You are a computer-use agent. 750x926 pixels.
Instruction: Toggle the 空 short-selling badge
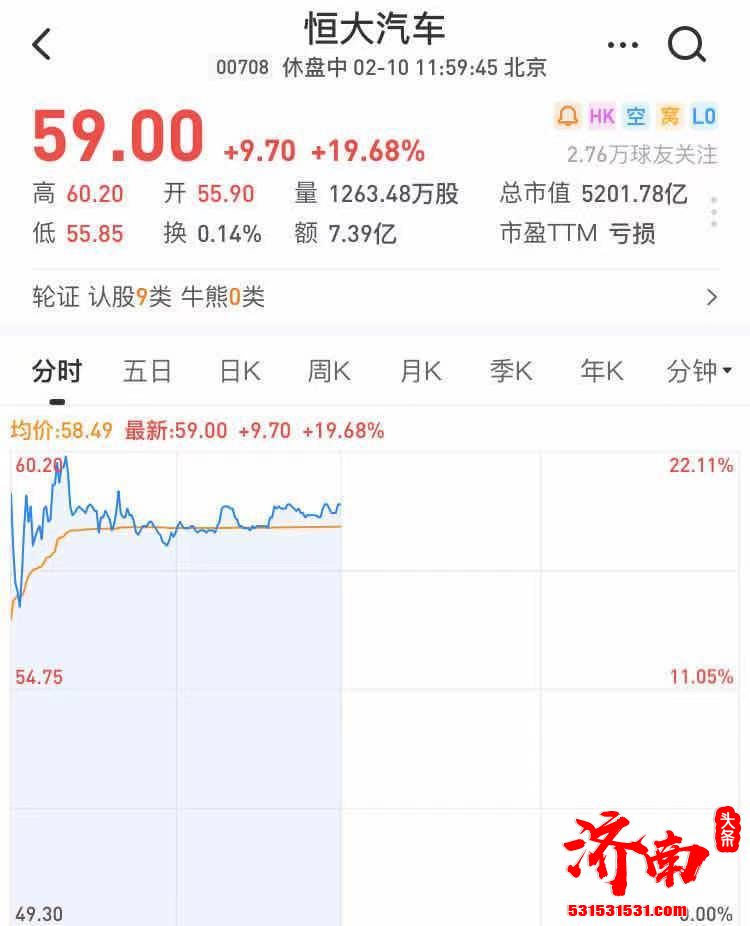[x=636, y=116]
